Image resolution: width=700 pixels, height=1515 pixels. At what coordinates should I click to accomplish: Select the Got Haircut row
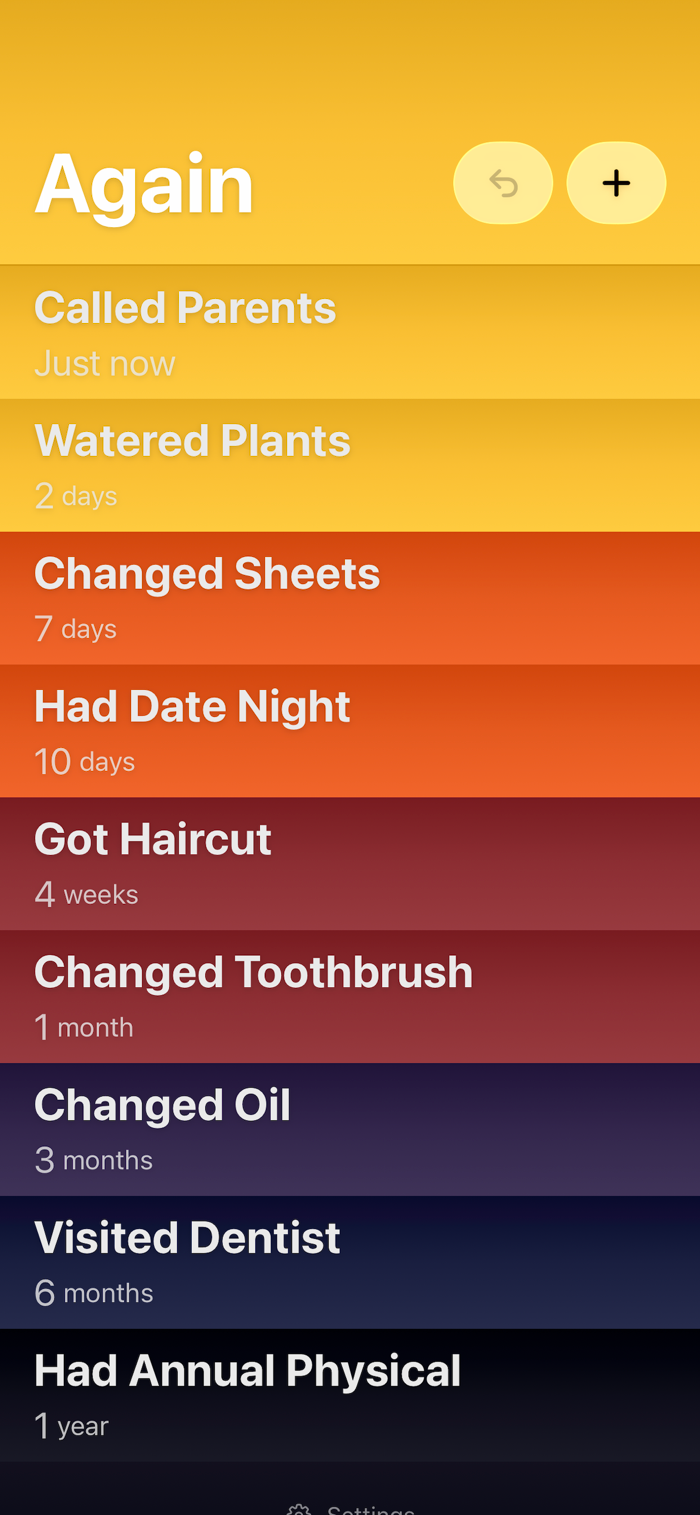pyautogui.click(x=350, y=864)
